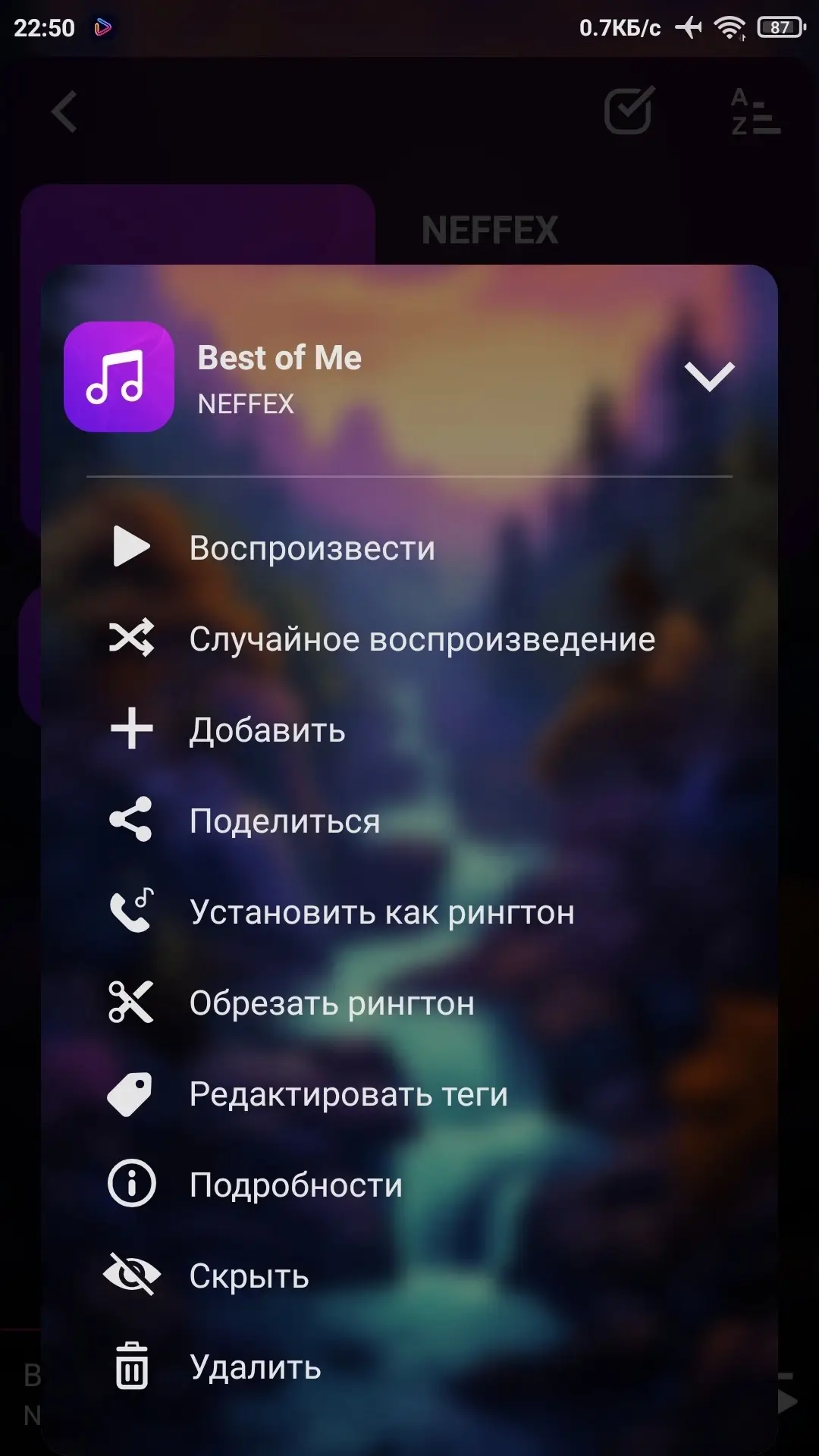
Task: Select Установить как рингтон
Action: (x=381, y=912)
